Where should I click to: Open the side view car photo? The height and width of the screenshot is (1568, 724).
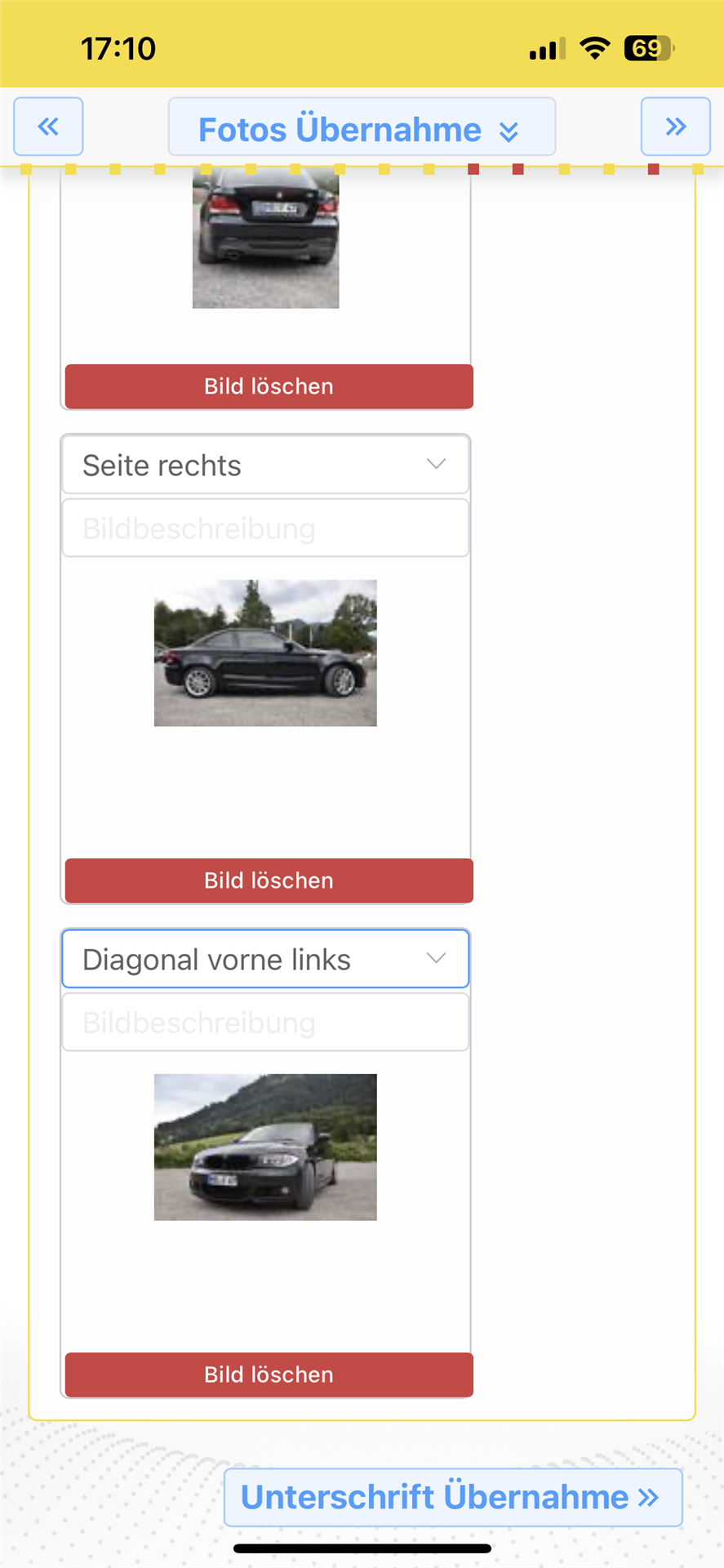(x=265, y=653)
